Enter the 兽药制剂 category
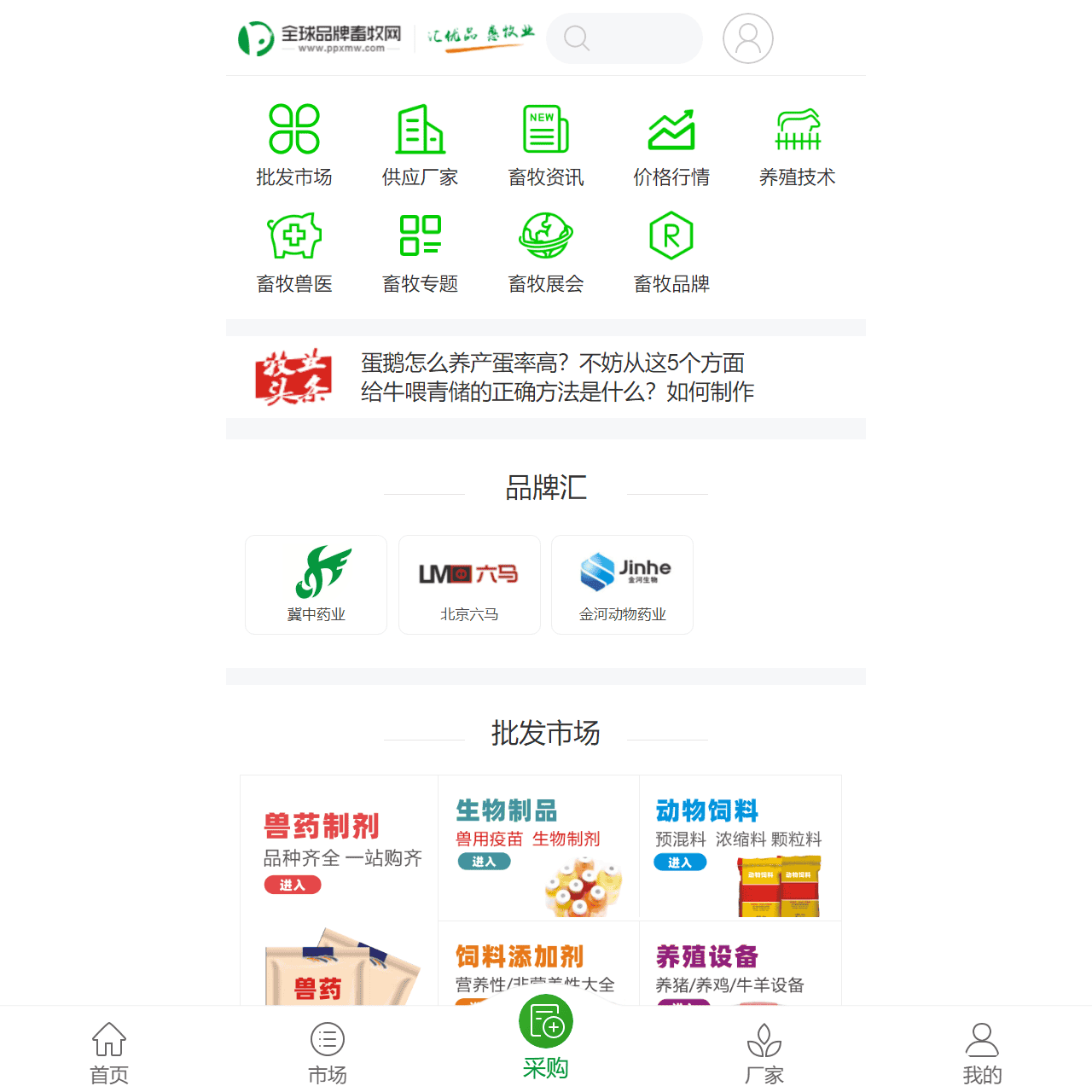Image resolution: width=1092 pixels, height=1092 pixels. (293, 885)
